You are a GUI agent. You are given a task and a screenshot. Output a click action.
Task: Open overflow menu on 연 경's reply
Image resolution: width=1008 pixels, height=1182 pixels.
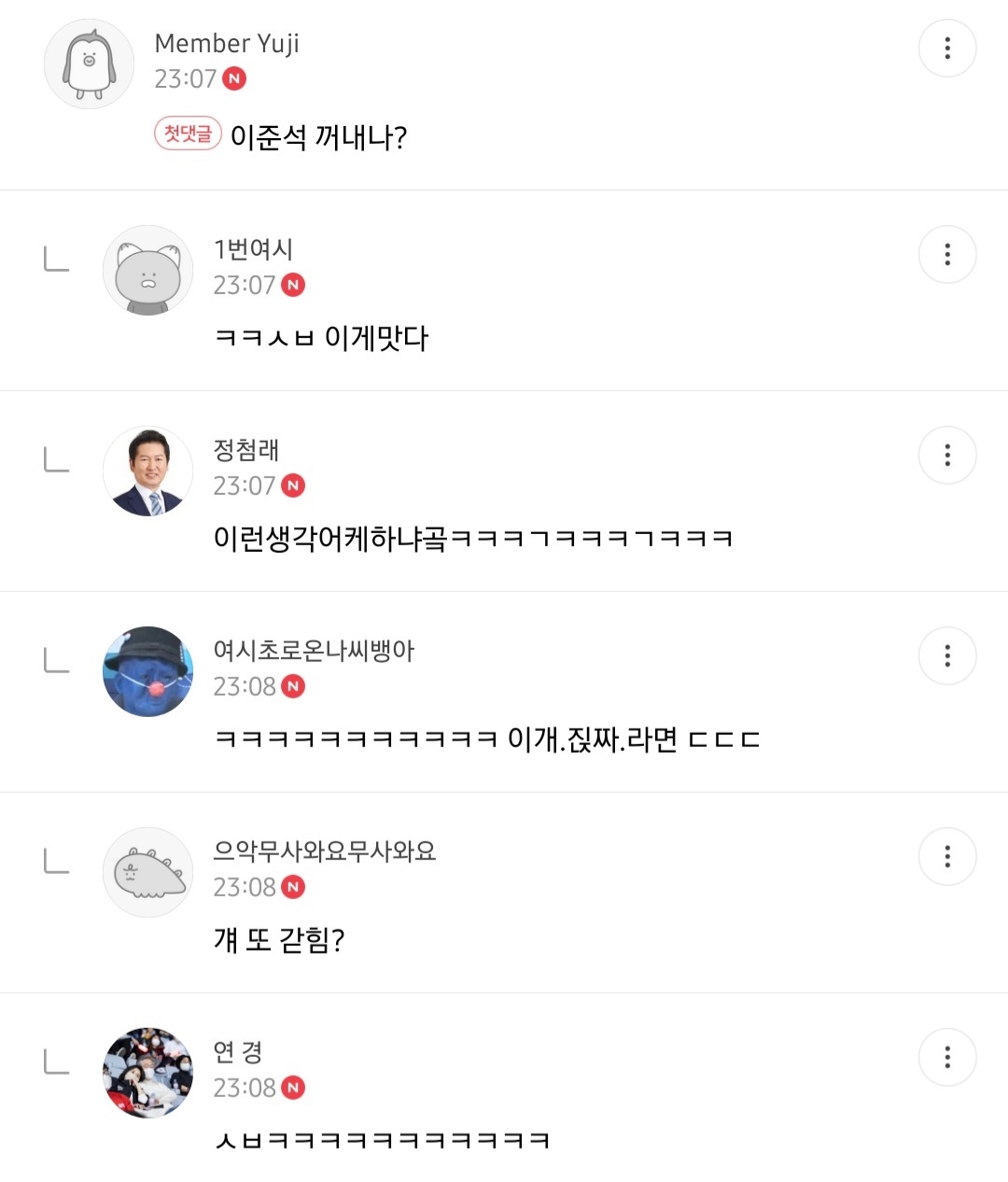tap(947, 1057)
